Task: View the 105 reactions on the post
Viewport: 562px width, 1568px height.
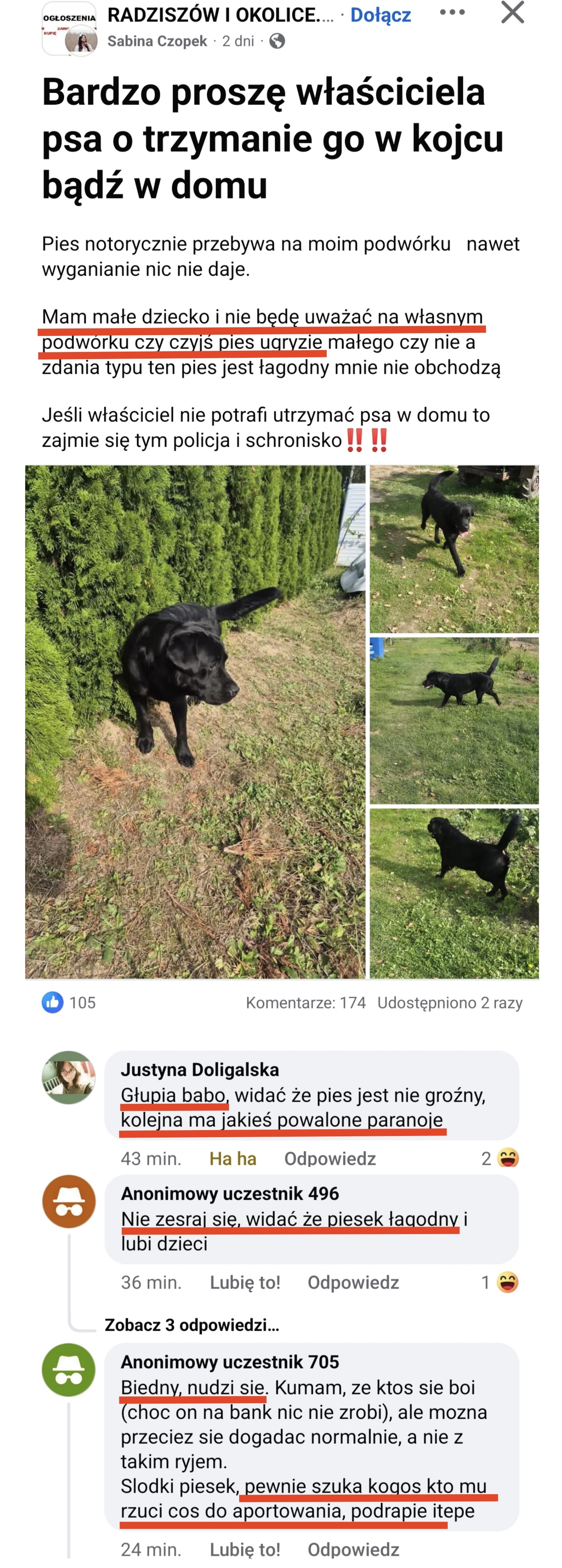Action: 70,1003
